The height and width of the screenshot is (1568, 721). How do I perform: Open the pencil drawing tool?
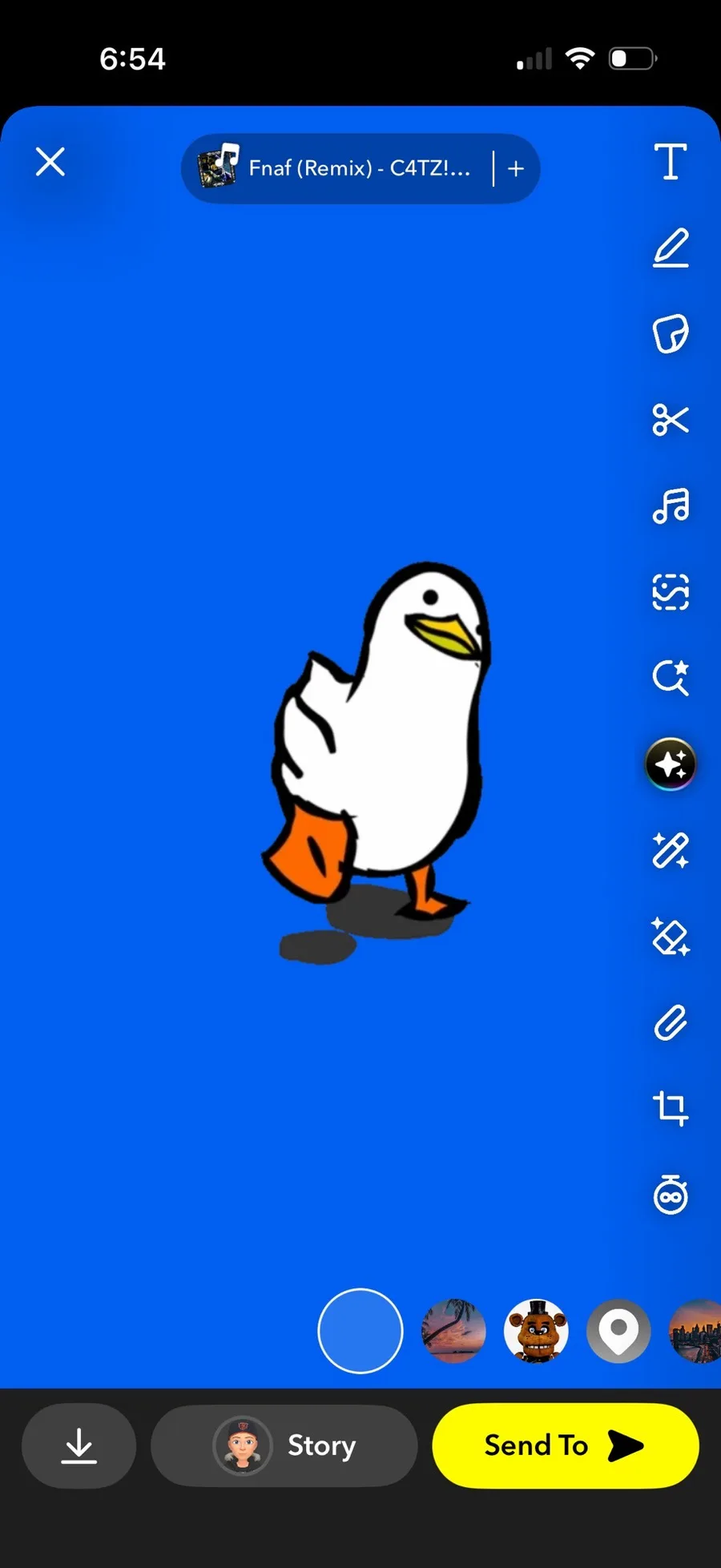(671, 248)
